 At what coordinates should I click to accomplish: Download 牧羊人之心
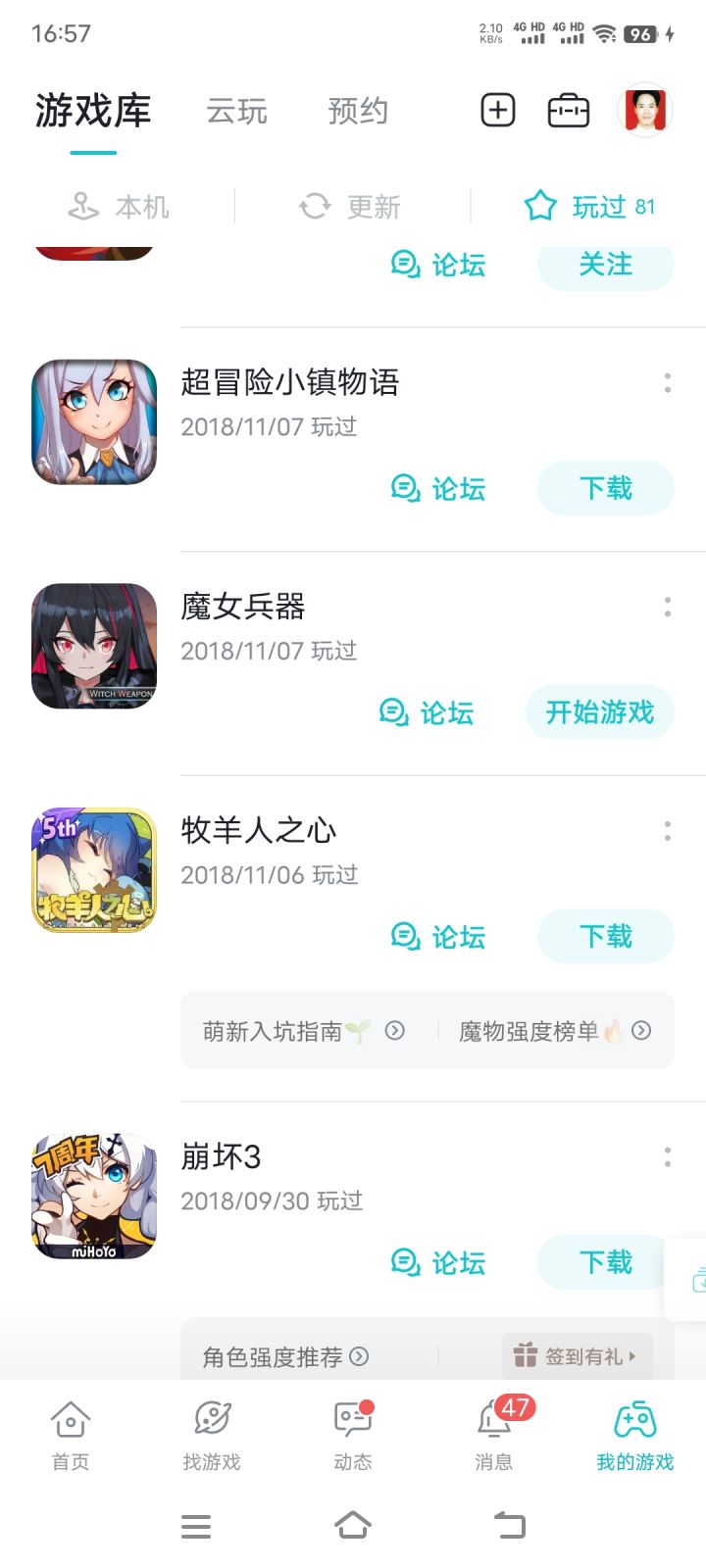pos(605,937)
